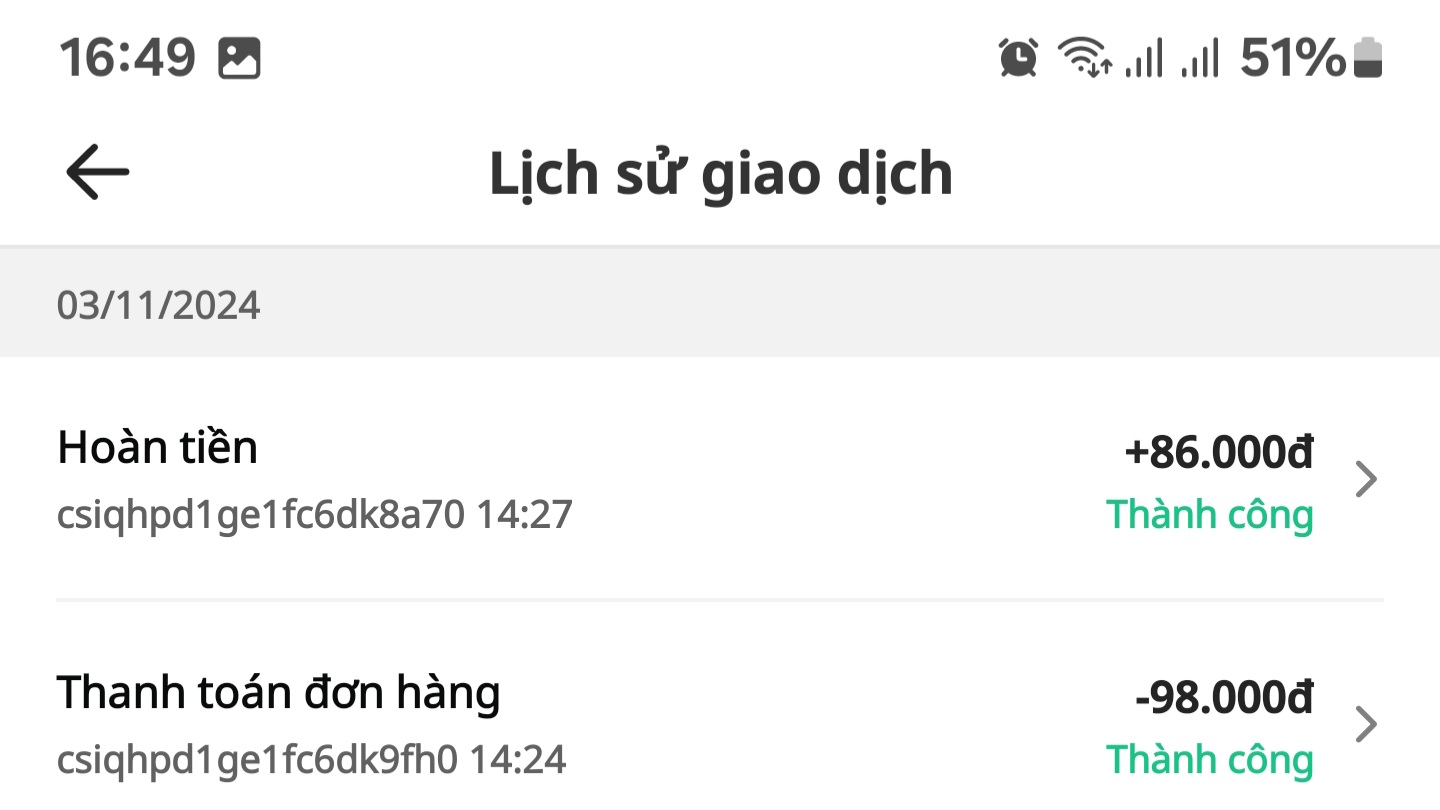Go back from Lịch sử giao dịch
This screenshot has height=810, width=1440.
[97, 172]
